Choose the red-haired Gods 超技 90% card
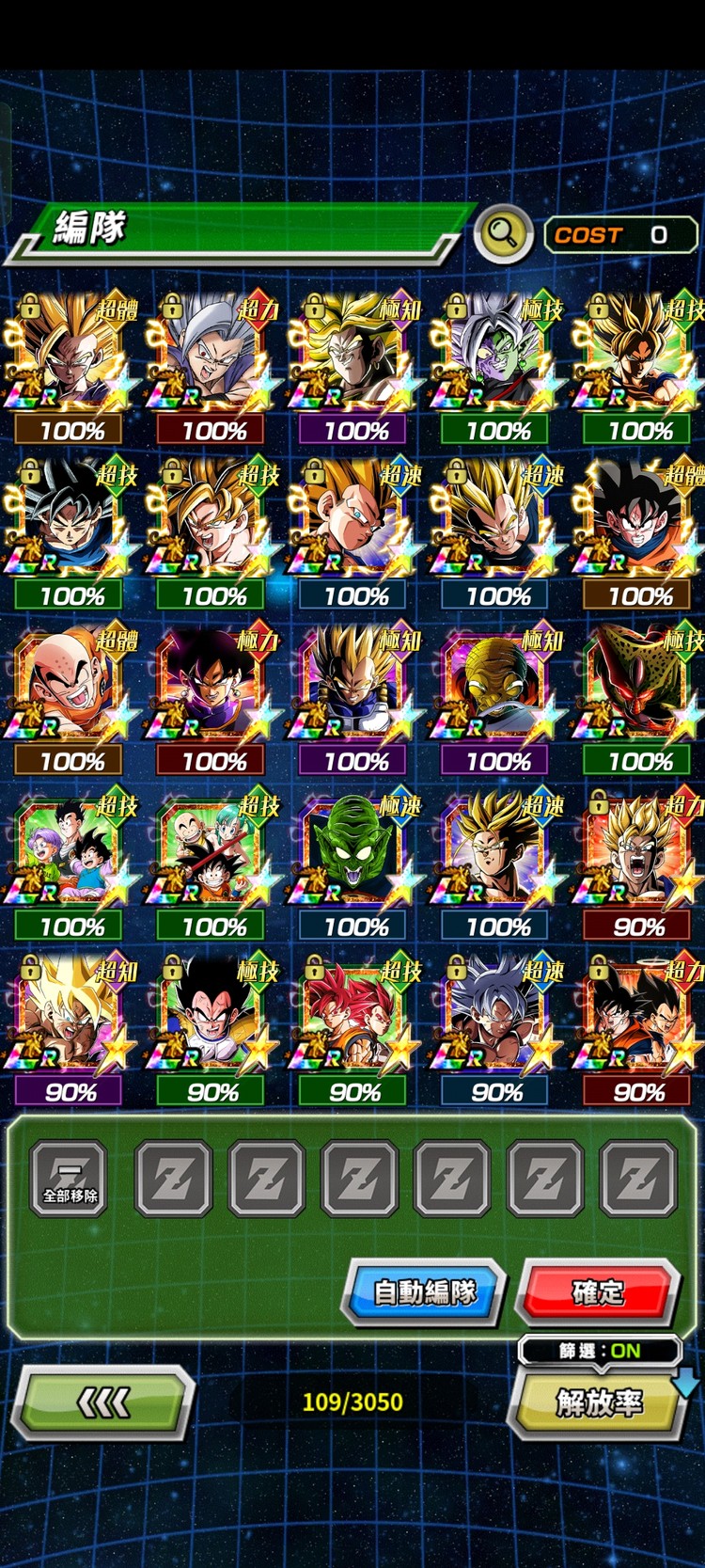This screenshot has width=705, height=1568. [356, 1022]
